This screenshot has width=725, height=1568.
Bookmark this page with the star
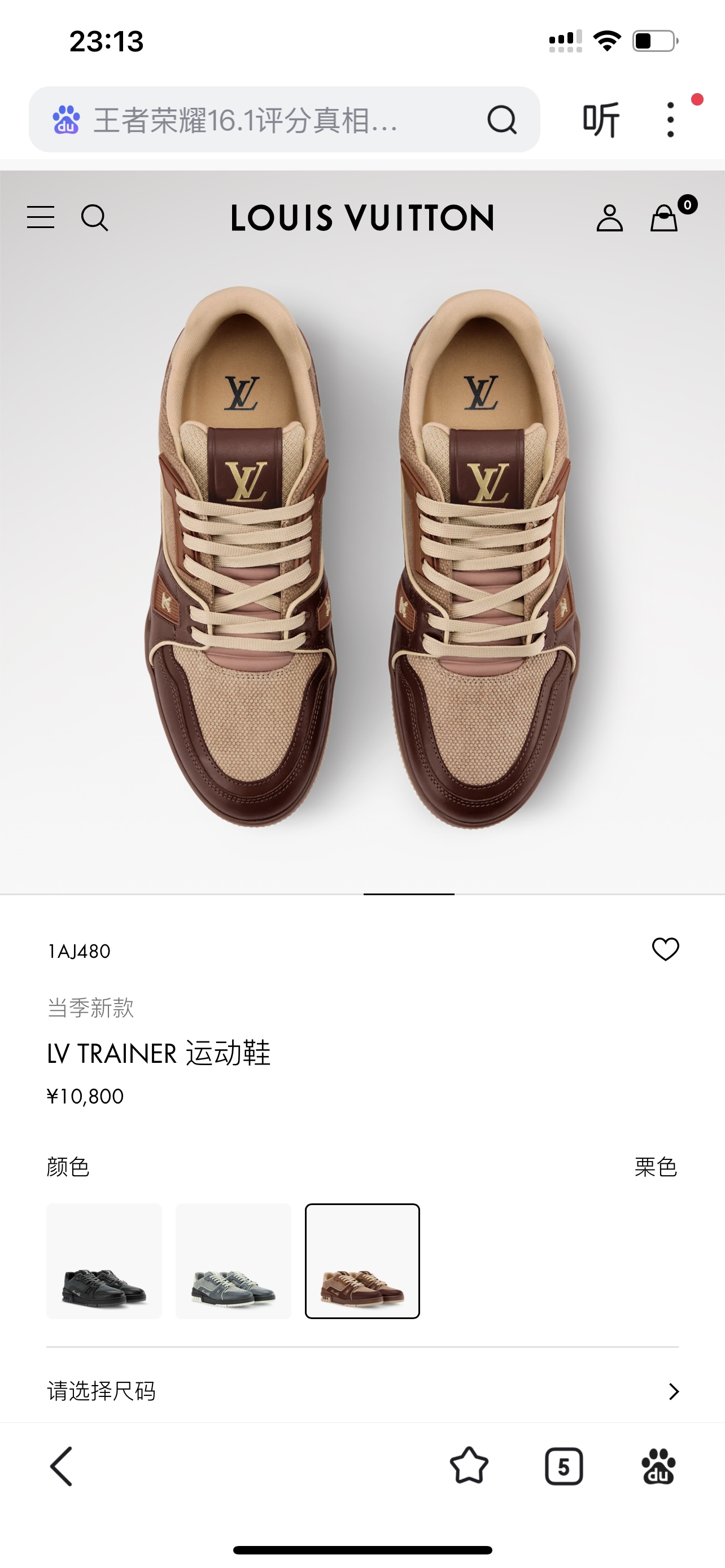click(x=469, y=1466)
